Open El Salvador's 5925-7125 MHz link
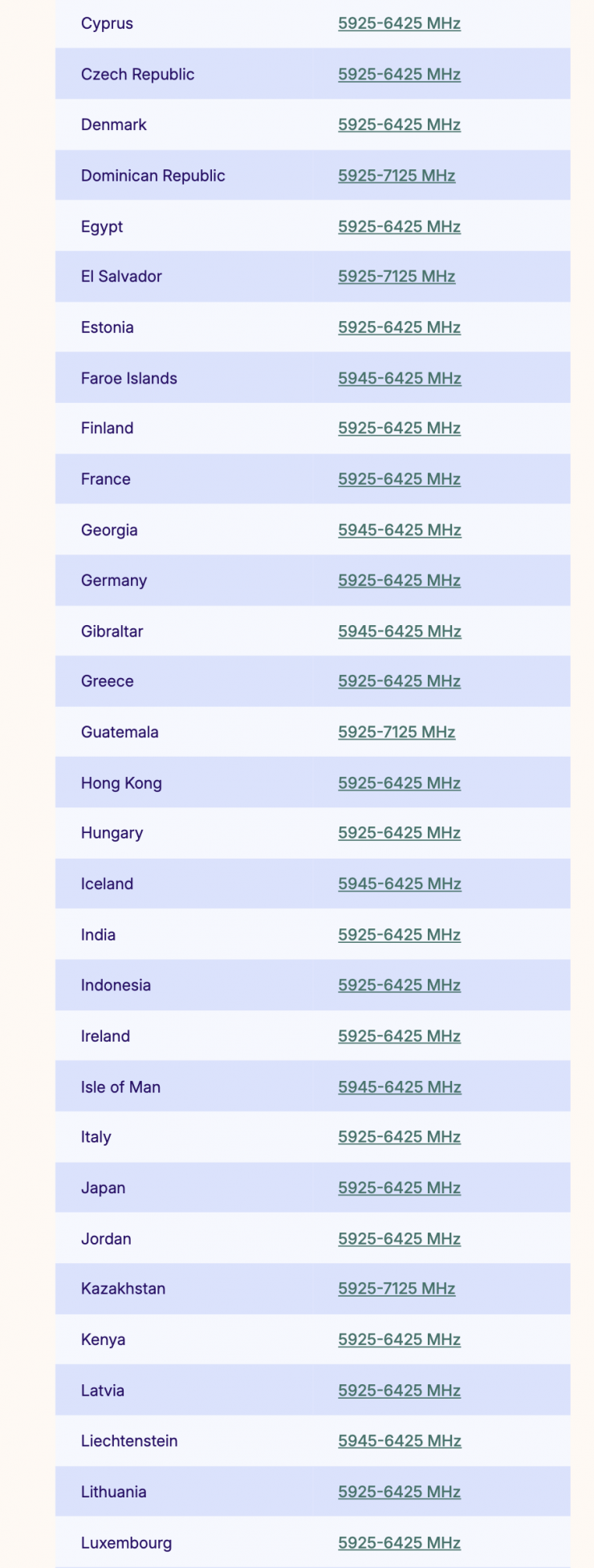The image size is (594, 1568). pyautogui.click(x=397, y=276)
